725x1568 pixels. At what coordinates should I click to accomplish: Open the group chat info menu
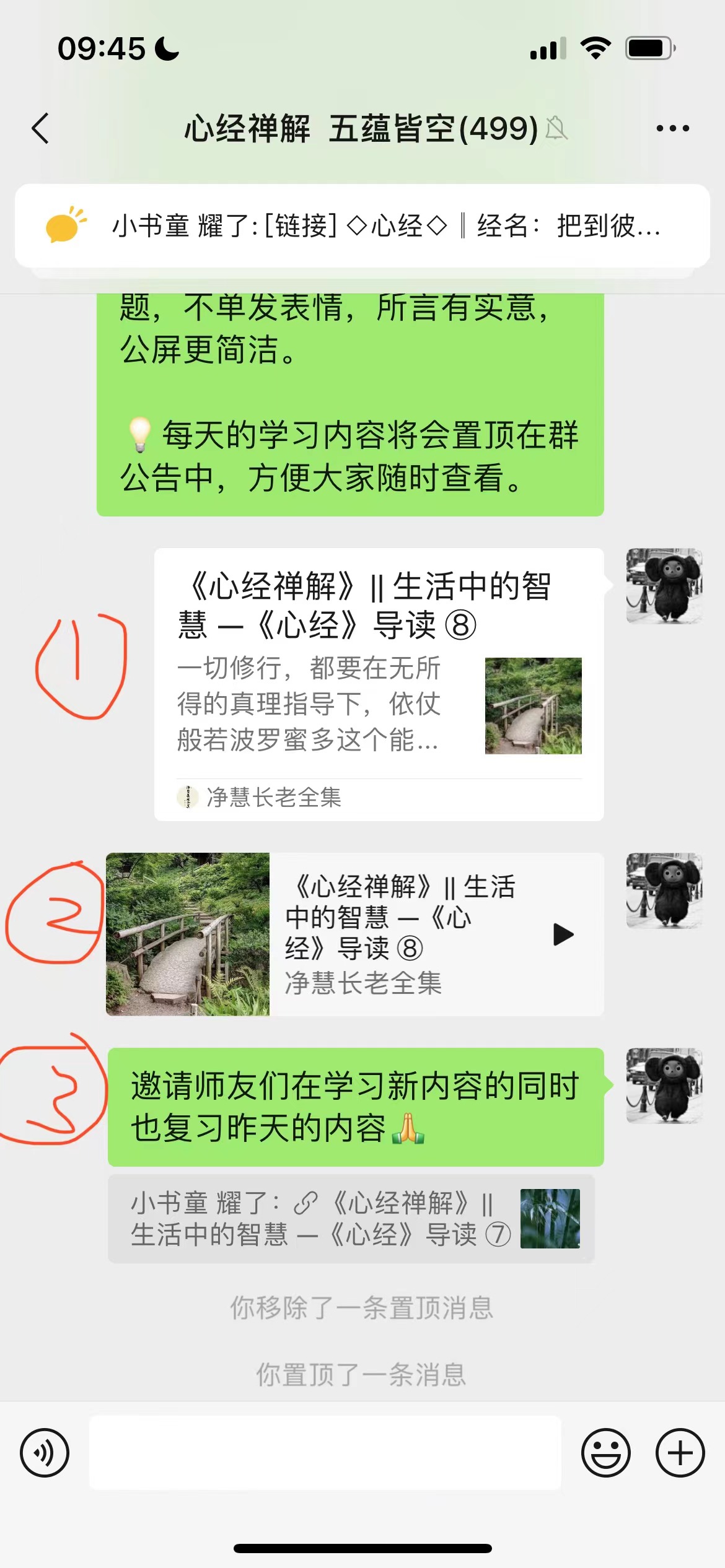(x=672, y=129)
